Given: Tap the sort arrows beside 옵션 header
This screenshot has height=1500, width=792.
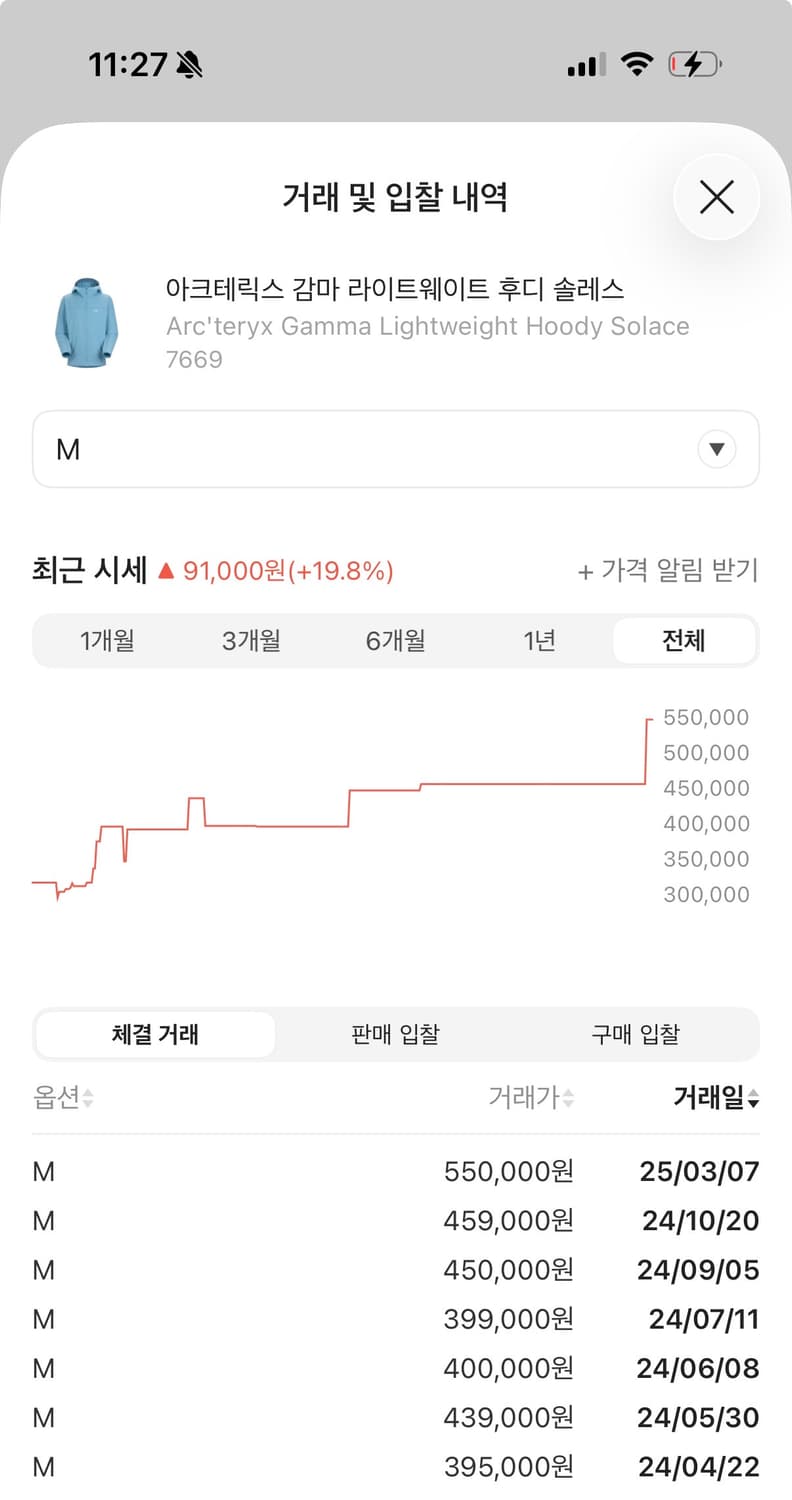Looking at the screenshot, I should 89,1097.
